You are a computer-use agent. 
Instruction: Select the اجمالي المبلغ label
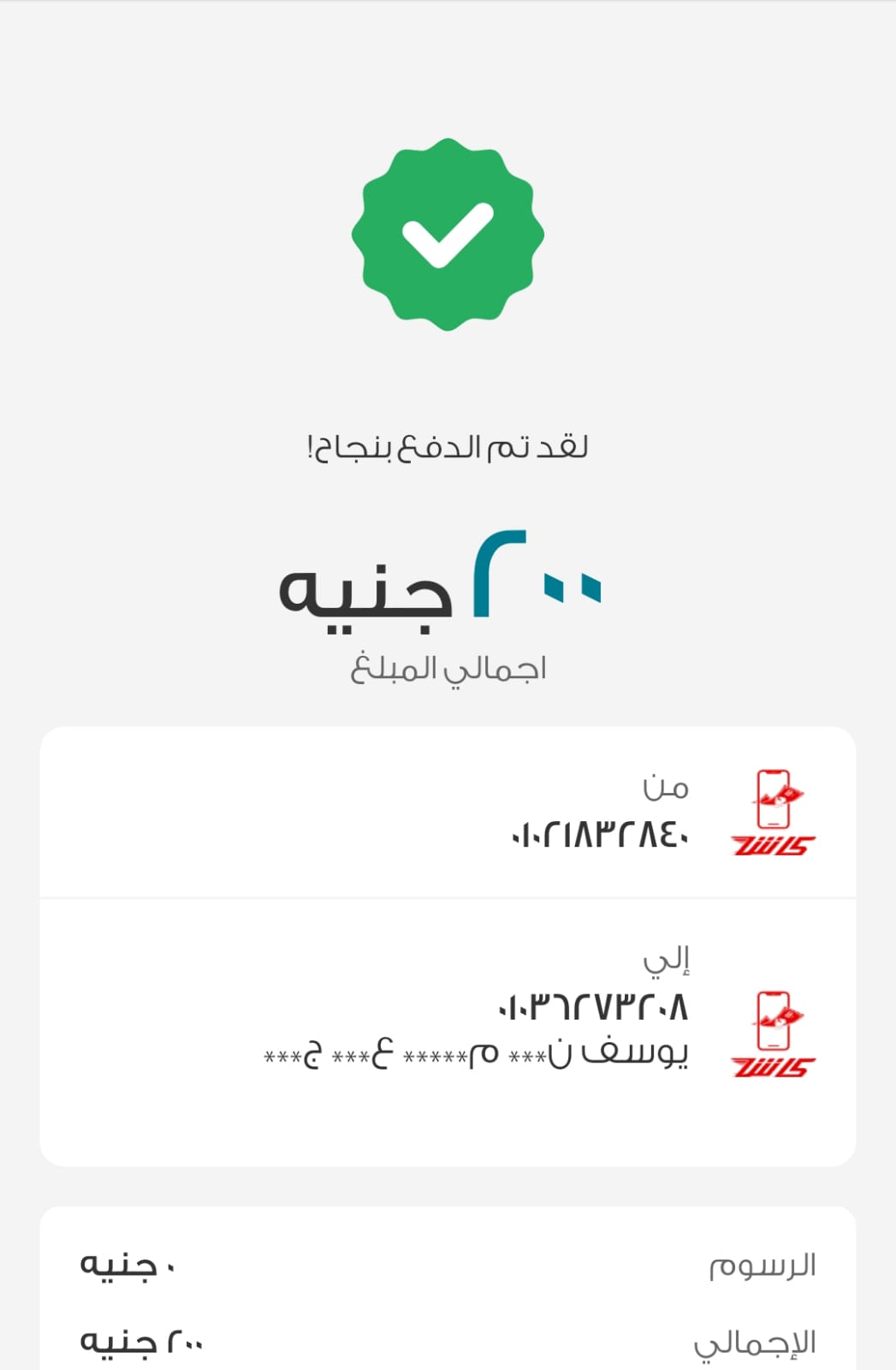(449, 668)
